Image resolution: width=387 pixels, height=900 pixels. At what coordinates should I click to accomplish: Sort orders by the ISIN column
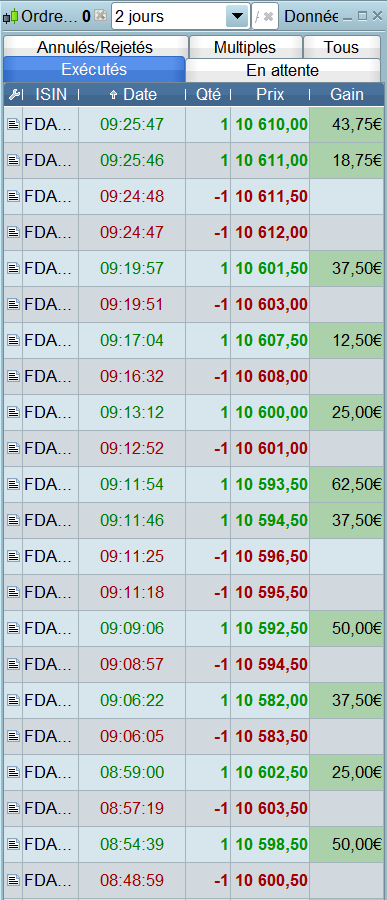tap(51, 95)
